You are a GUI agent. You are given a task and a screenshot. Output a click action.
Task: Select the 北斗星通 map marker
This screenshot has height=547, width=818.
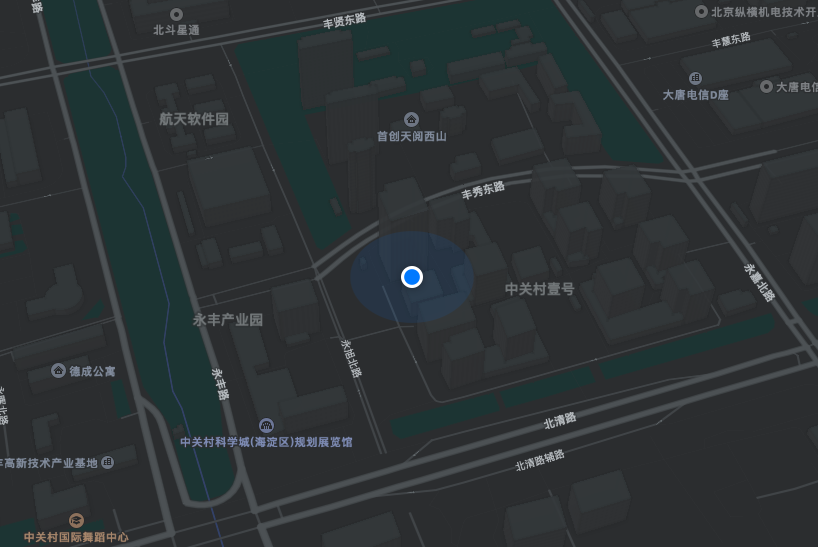click(177, 14)
